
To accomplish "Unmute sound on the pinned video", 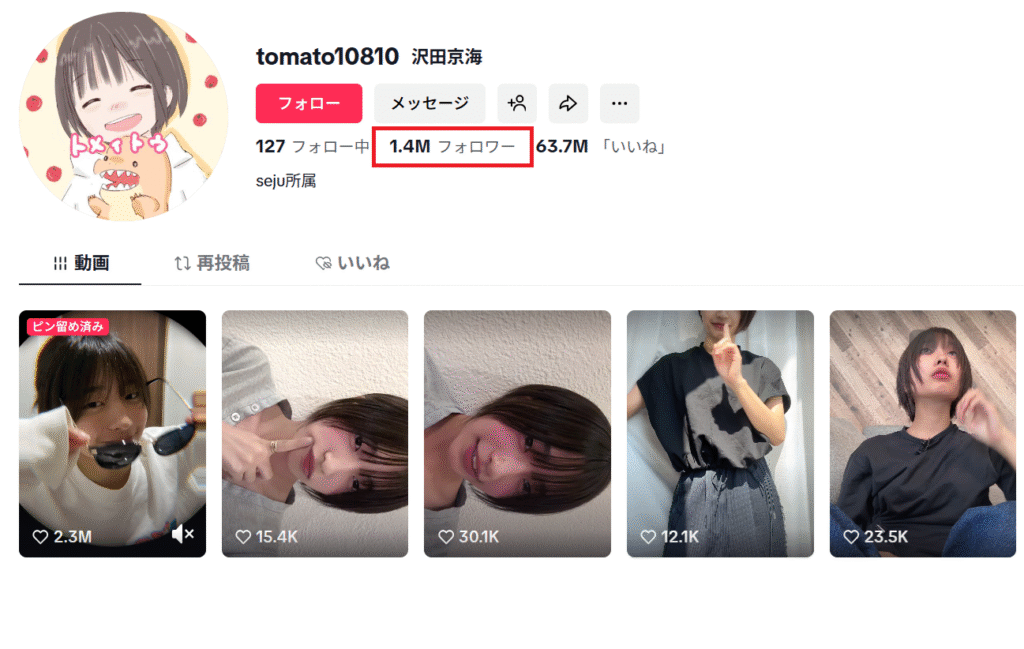I will (182, 535).
